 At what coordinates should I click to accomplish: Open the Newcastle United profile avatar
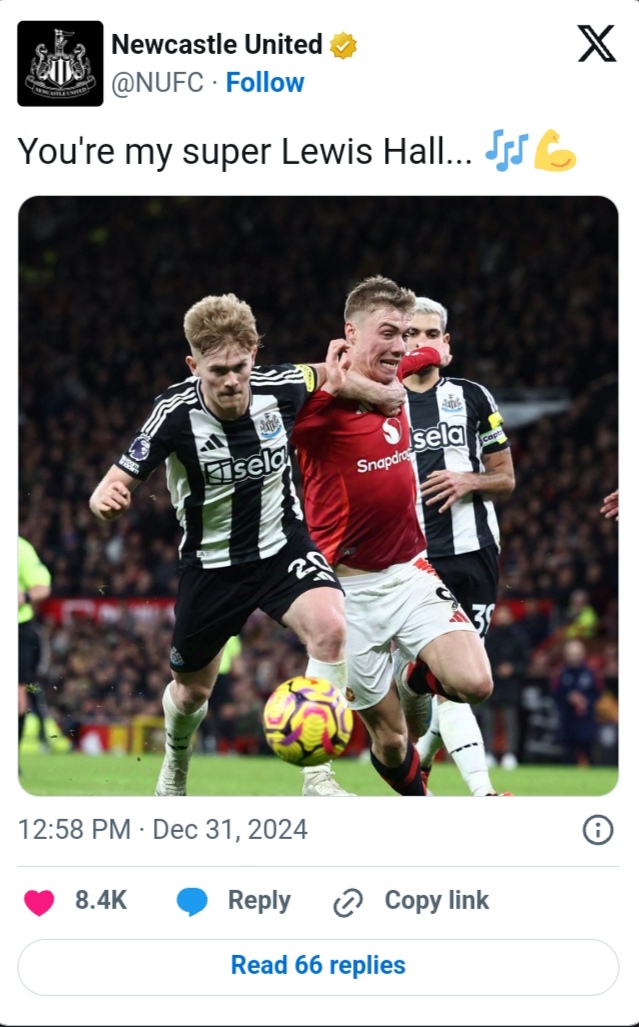(60, 63)
